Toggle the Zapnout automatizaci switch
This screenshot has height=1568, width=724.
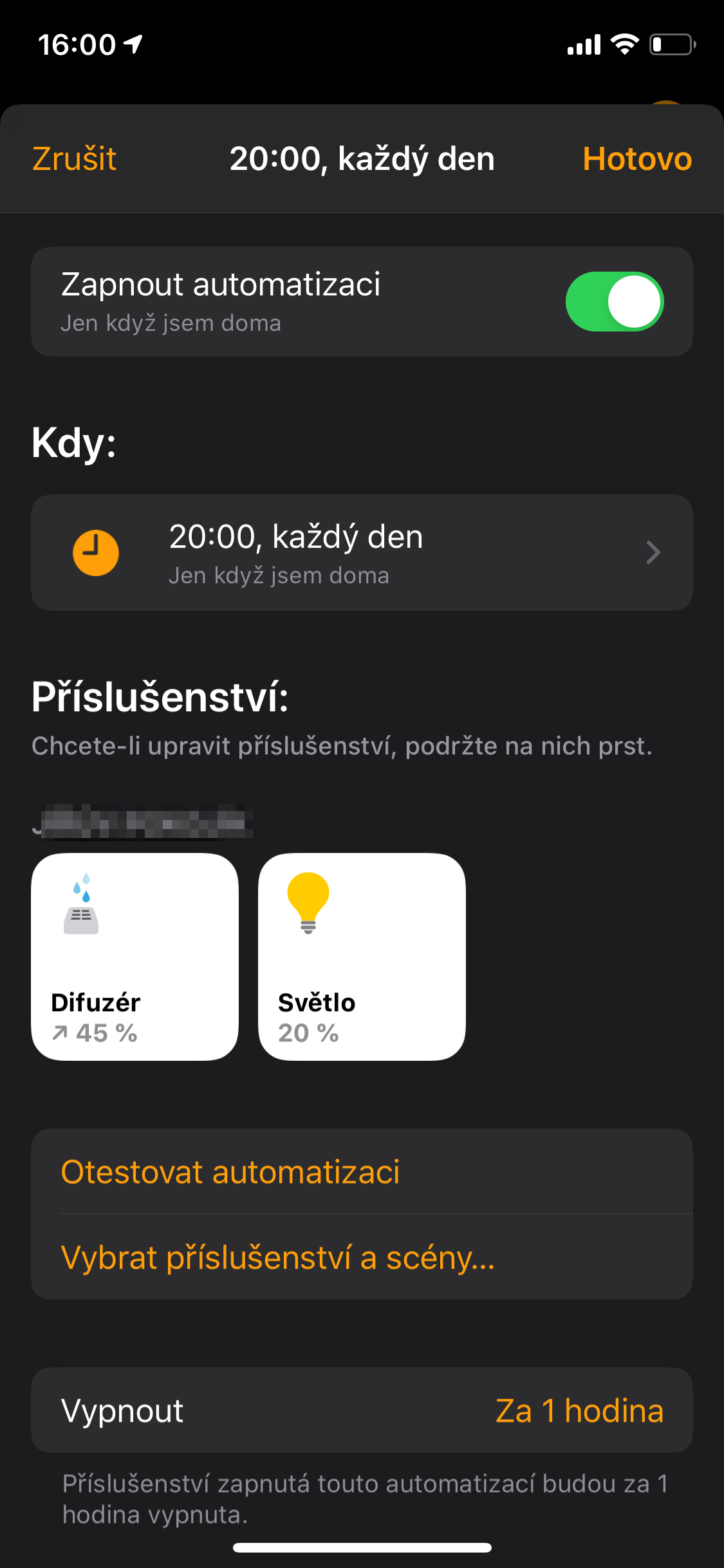coord(614,302)
